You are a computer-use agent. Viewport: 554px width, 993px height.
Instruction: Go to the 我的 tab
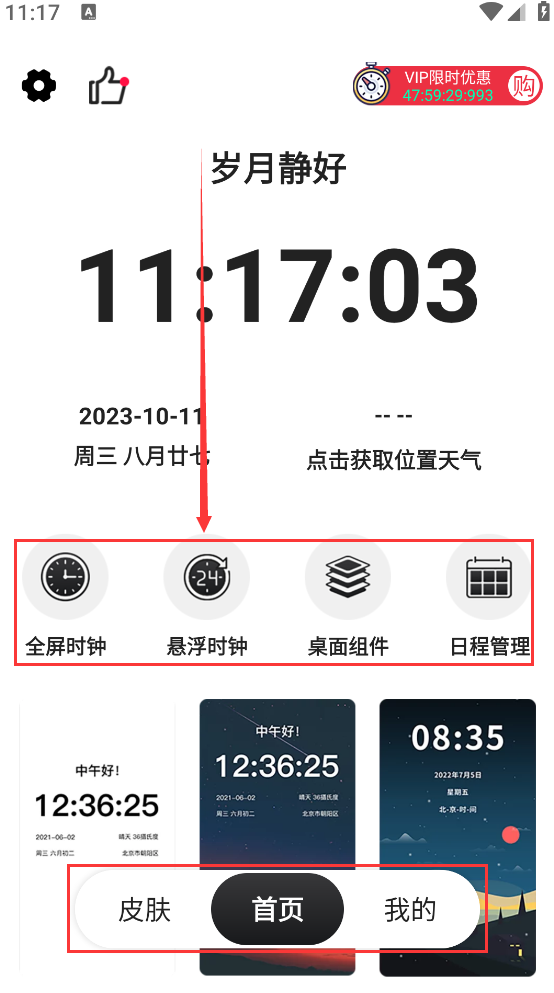click(410, 909)
